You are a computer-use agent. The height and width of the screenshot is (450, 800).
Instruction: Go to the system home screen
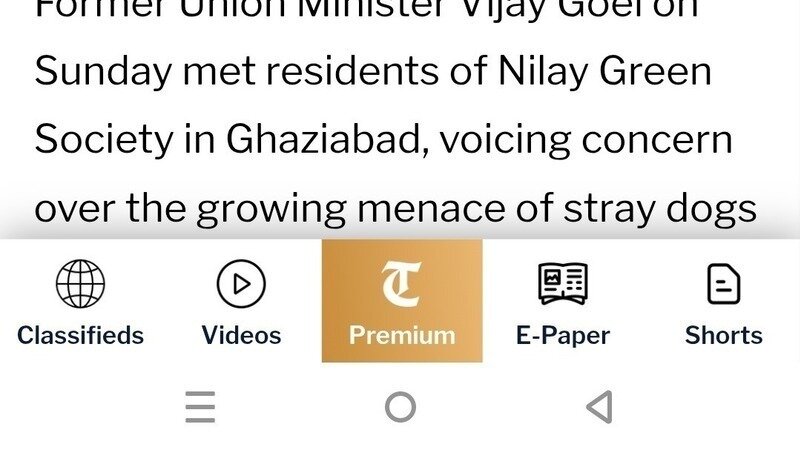coord(400,407)
